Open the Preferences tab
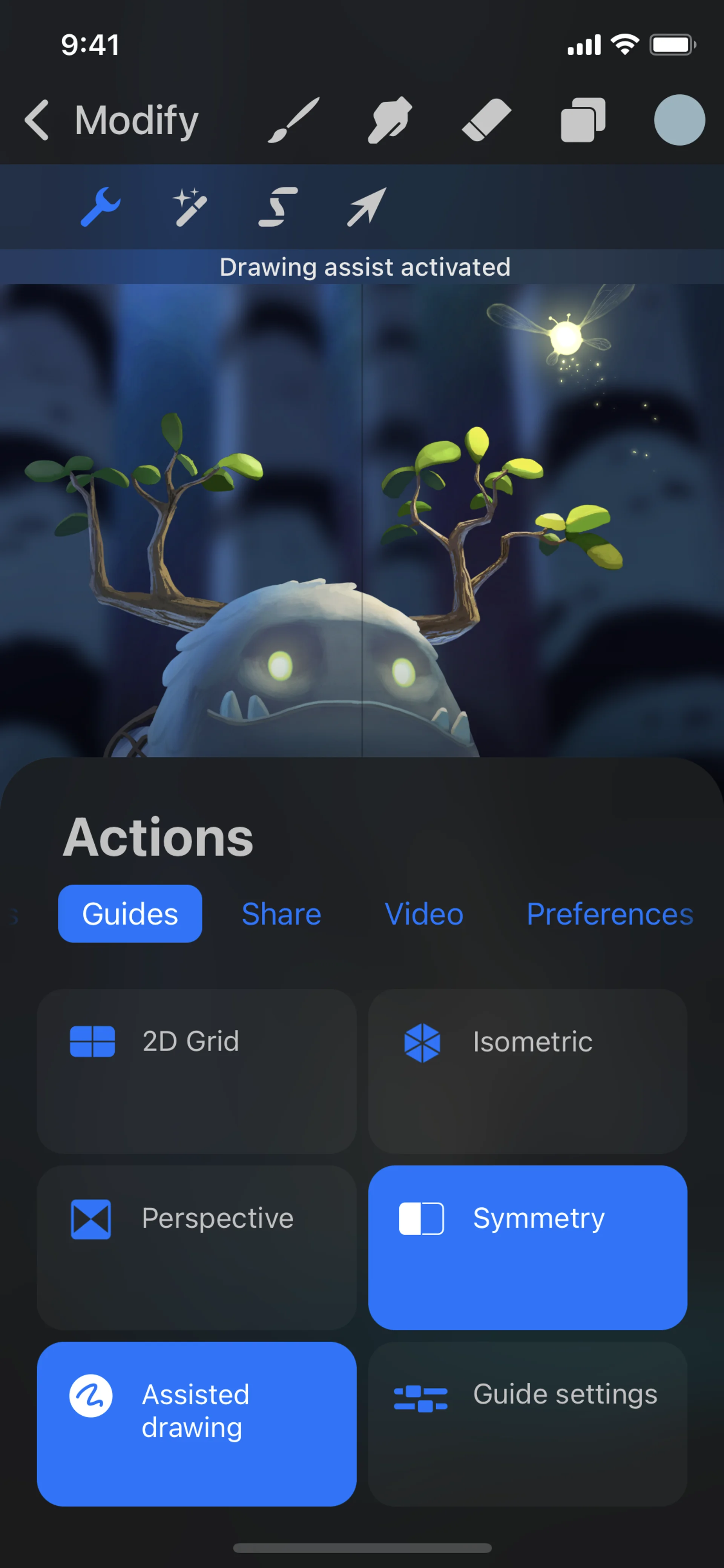Image resolution: width=724 pixels, height=1568 pixels. tap(610, 914)
